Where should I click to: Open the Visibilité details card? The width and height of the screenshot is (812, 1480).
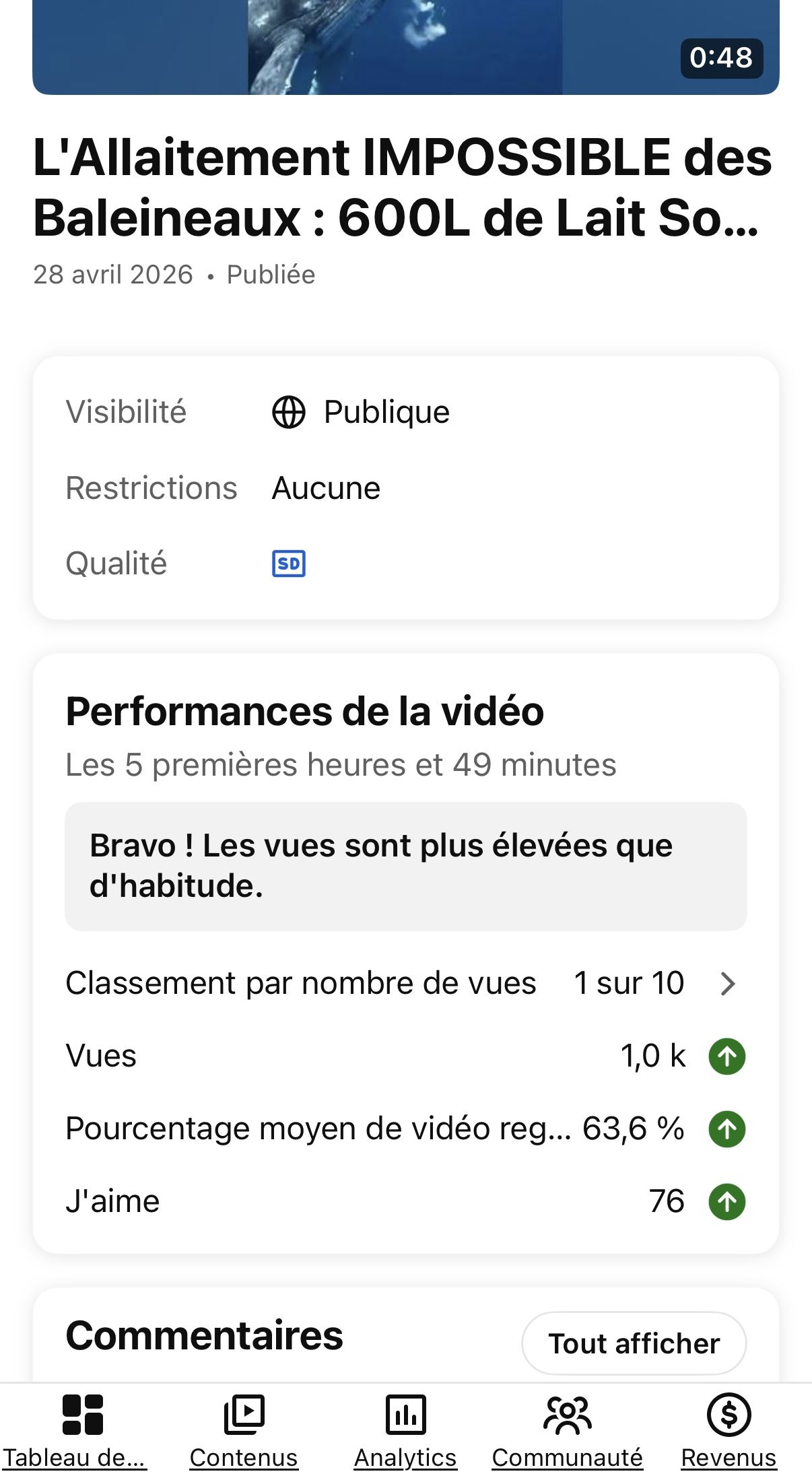(405, 487)
